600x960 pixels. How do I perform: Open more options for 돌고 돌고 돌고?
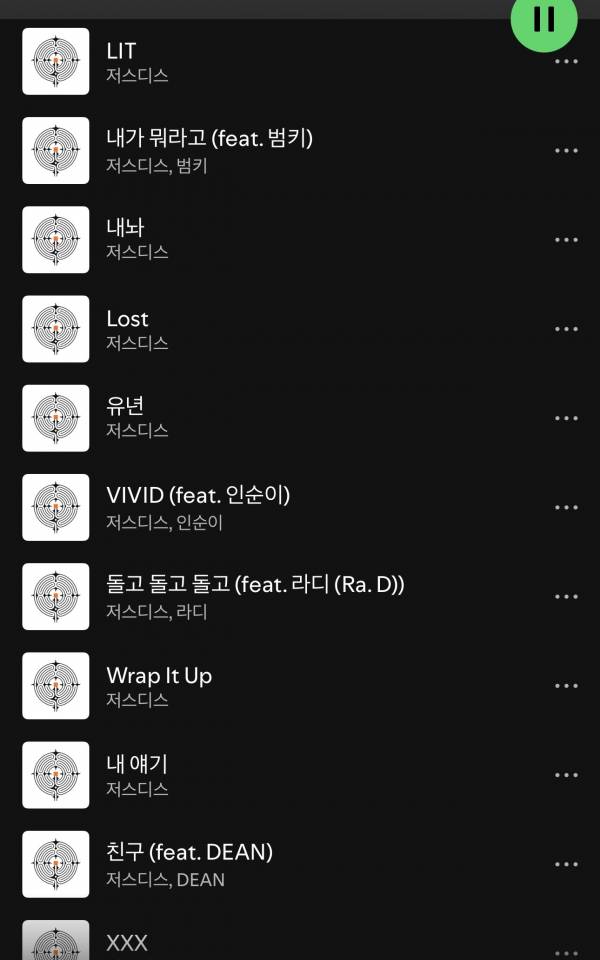click(x=566, y=596)
